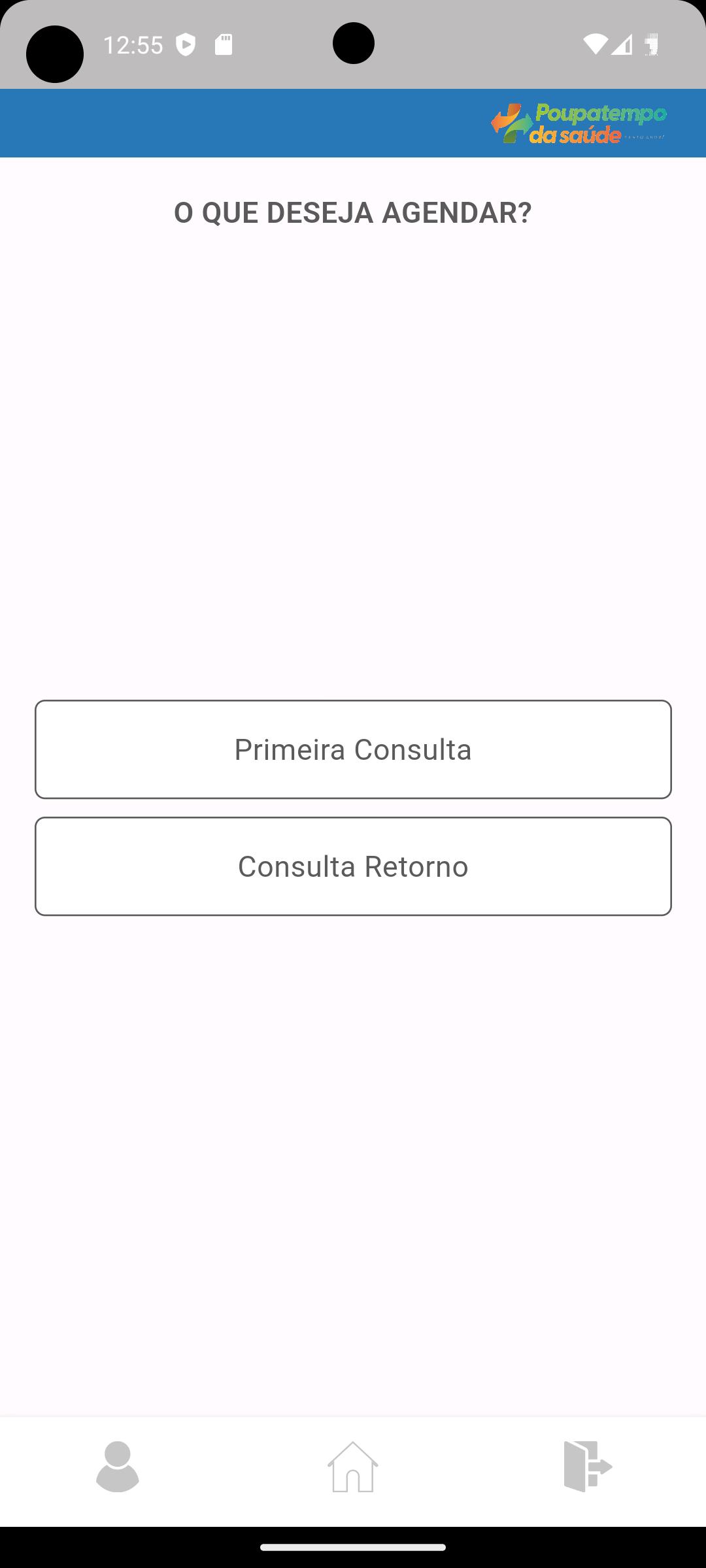Open the user profile tab
This screenshot has height=1568, width=706.
click(x=118, y=1467)
